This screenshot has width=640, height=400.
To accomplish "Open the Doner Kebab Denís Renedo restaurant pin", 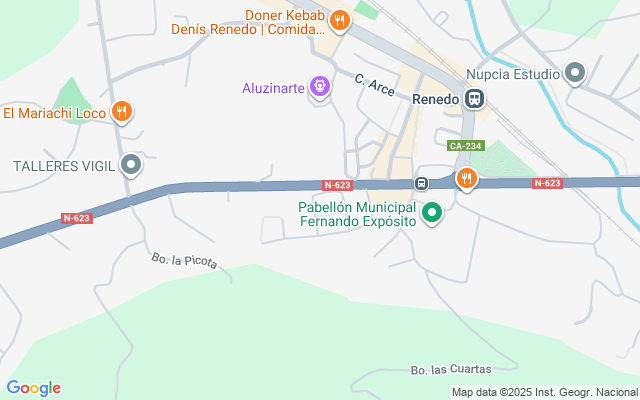I will [340, 20].
